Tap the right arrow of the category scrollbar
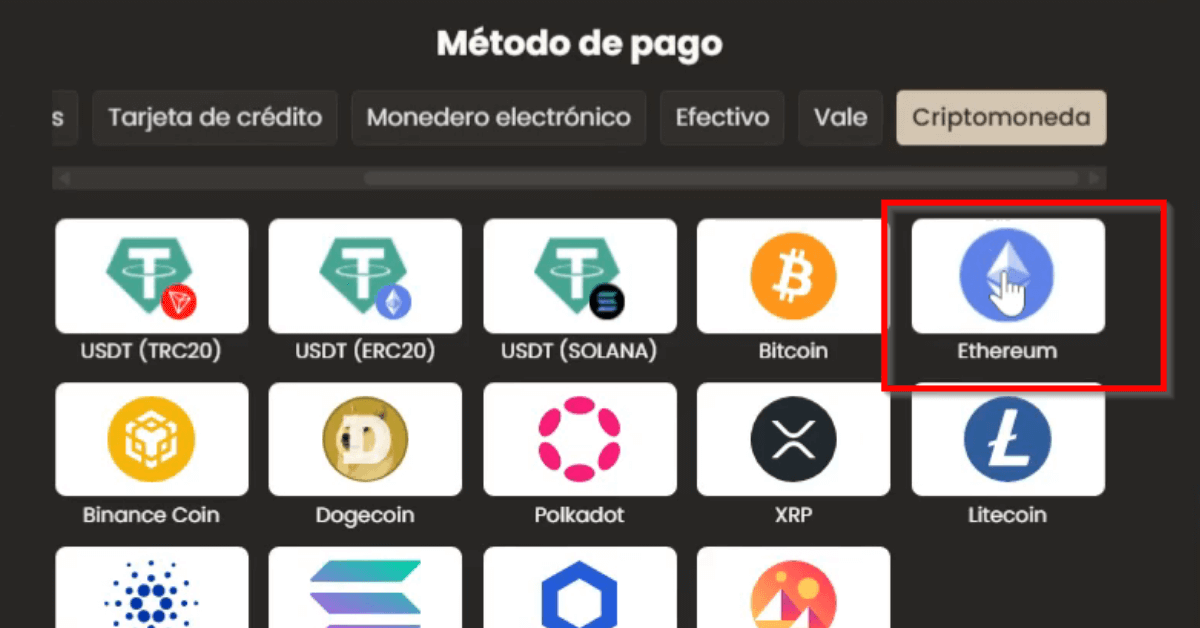 (x=1095, y=179)
